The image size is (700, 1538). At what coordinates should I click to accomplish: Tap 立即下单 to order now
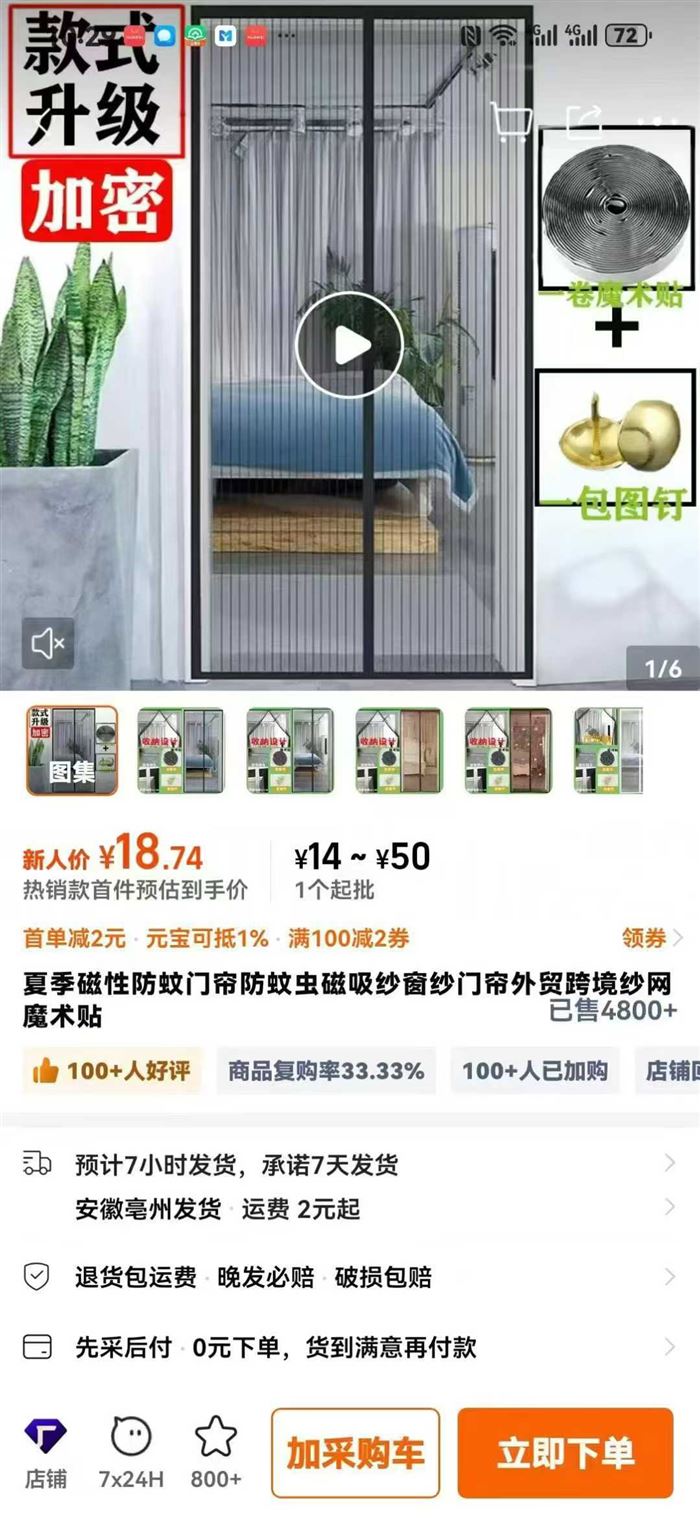tap(565, 1453)
